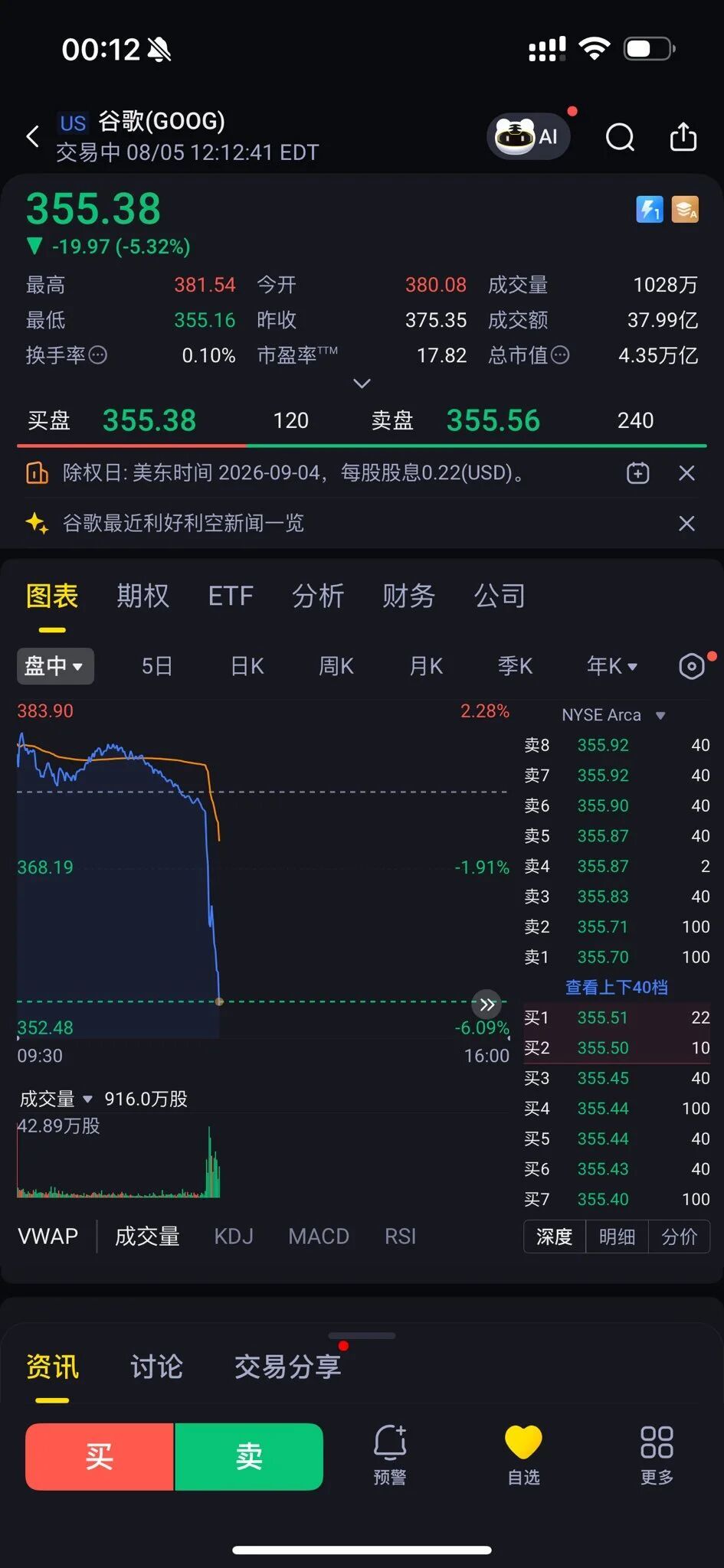Share the GOOG quote page
The height and width of the screenshot is (1568, 724).
pos(683,136)
